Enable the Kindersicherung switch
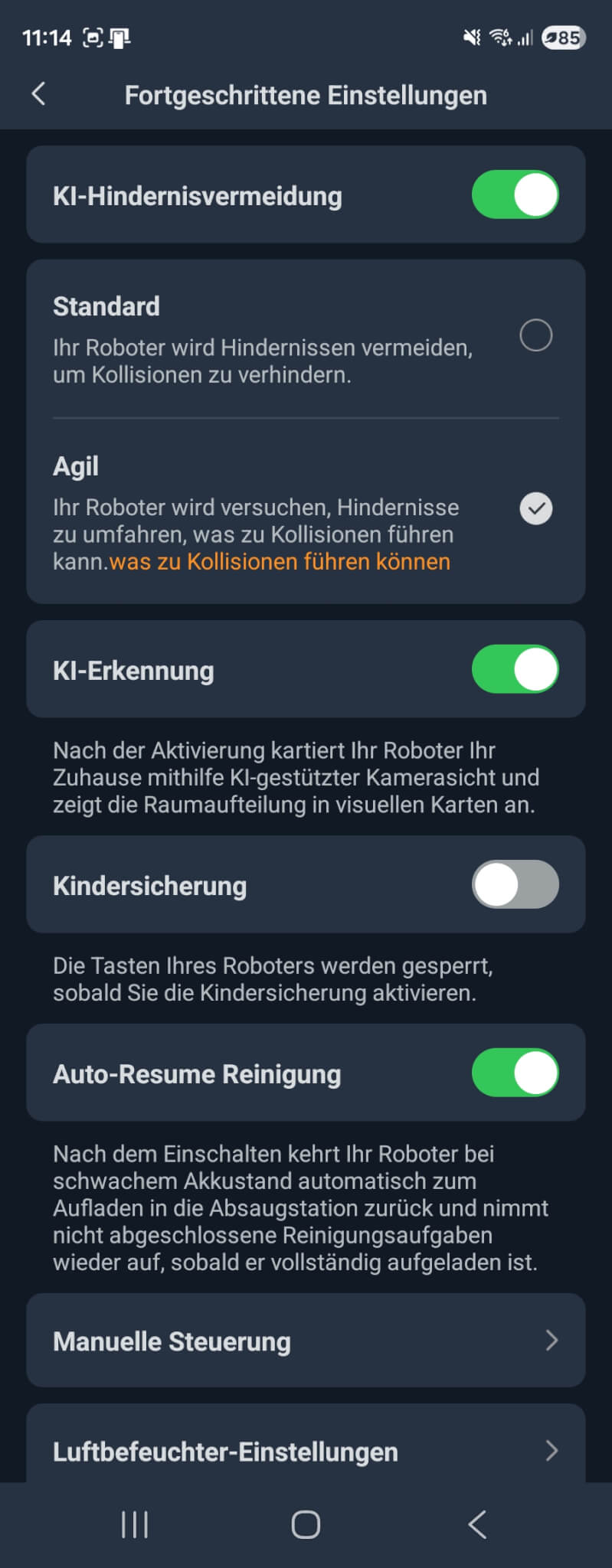612x1568 pixels. click(x=515, y=884)
